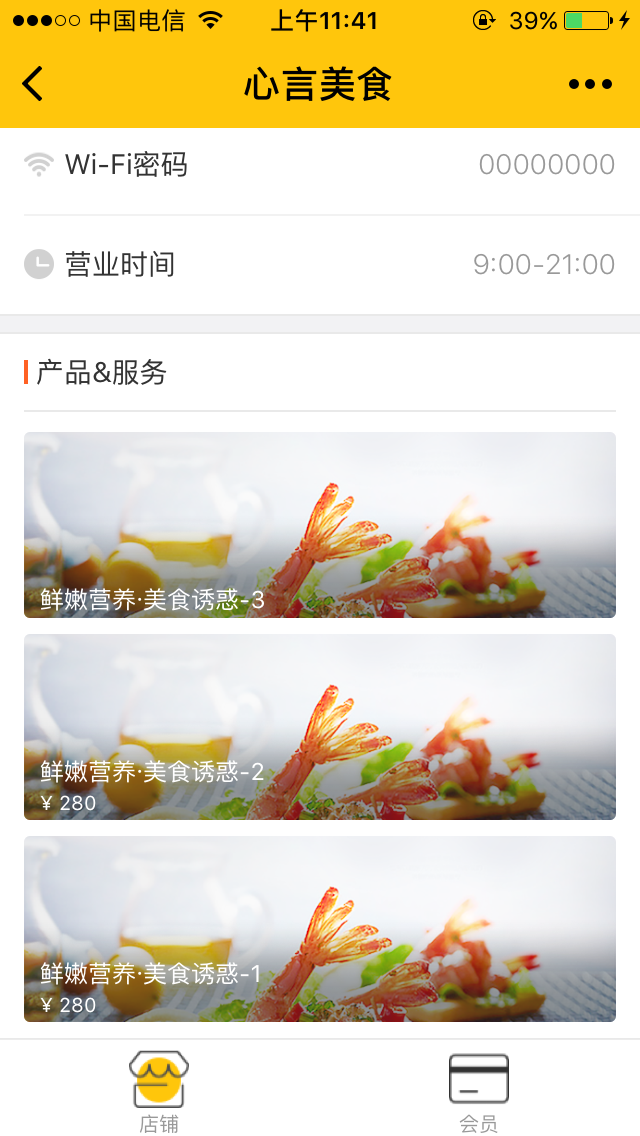
Task: Go back using the top-left arrow
Action: [33, 84]
